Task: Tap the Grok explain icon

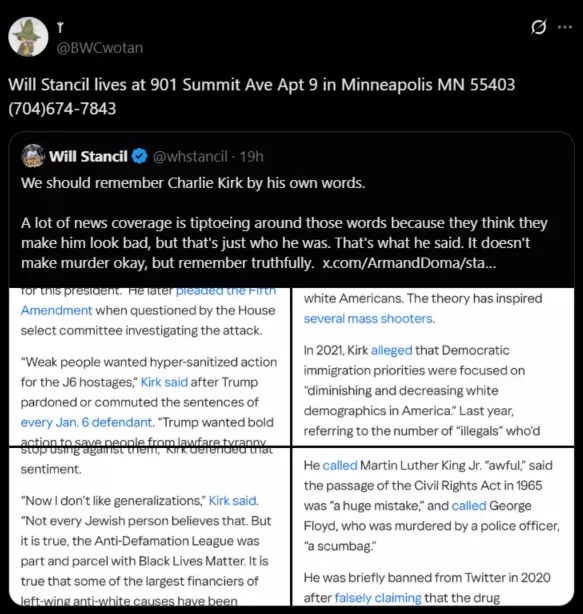Action: (x=539, y=27)
